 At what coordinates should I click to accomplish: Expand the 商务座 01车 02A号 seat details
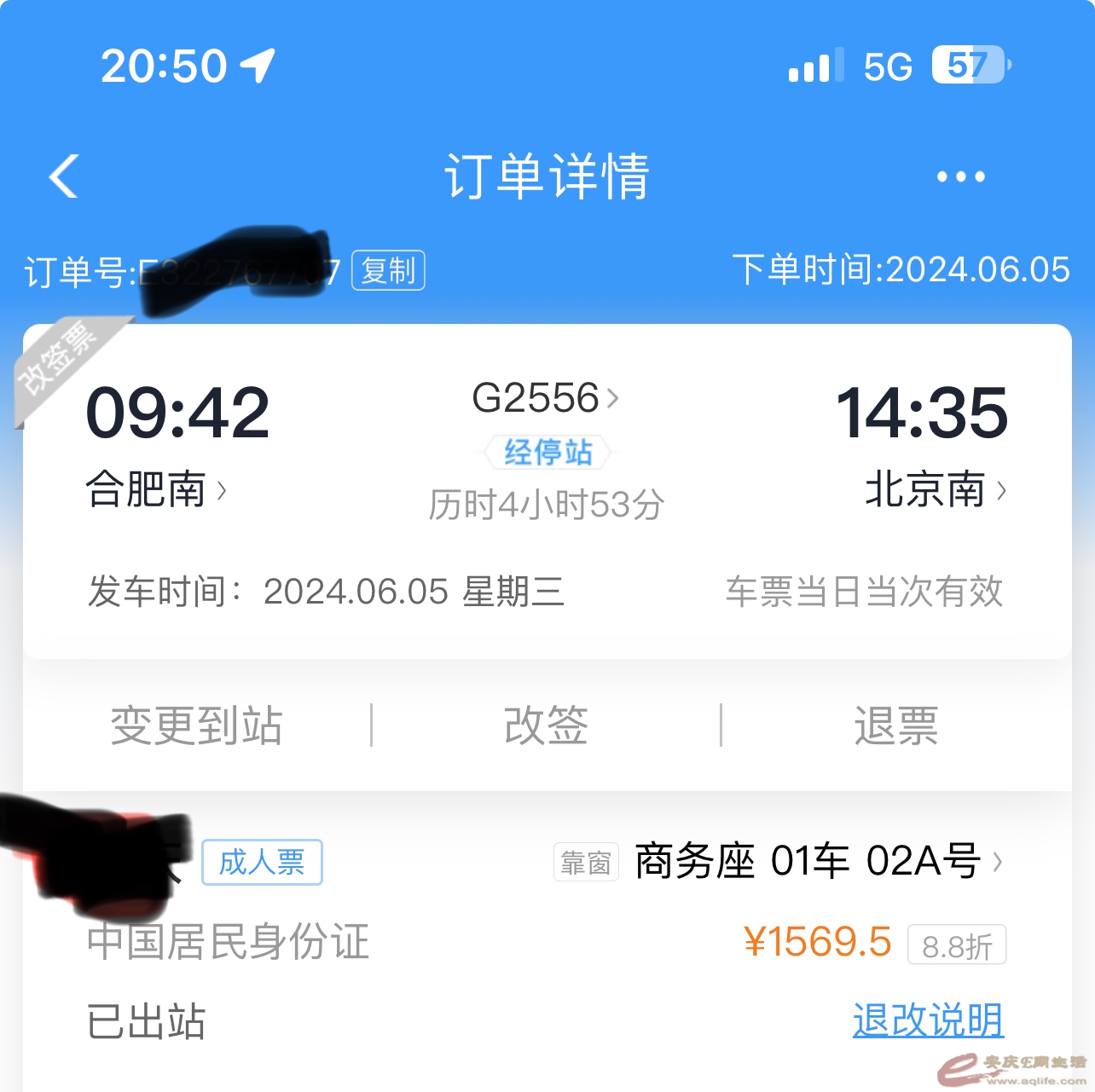[819, 862]
